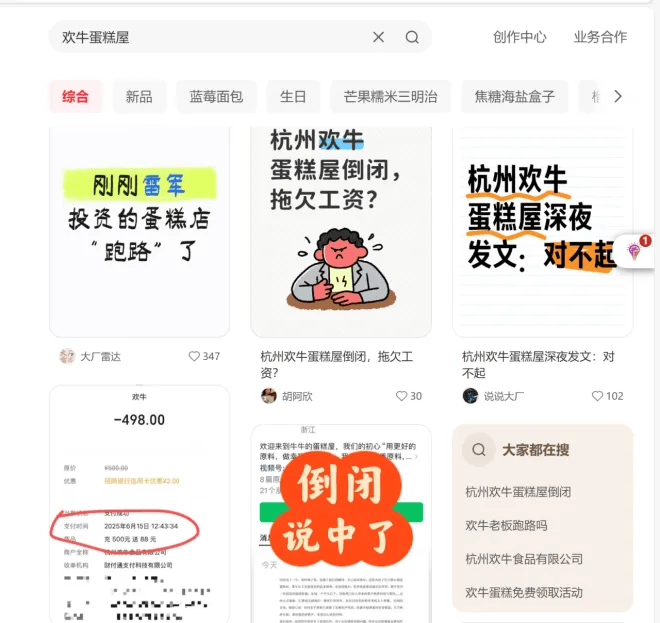The height and width of the screenshot is (623, 660).
Task: Open 业务合作
Action: click(x=600, y=37)
